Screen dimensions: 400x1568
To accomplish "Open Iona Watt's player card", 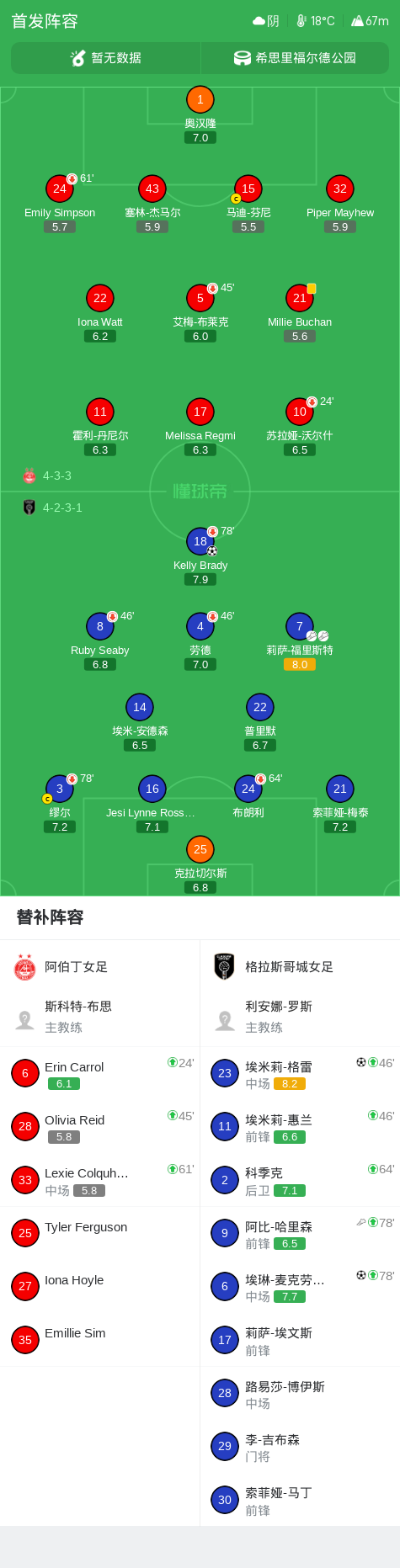I will tap(100, 313).
